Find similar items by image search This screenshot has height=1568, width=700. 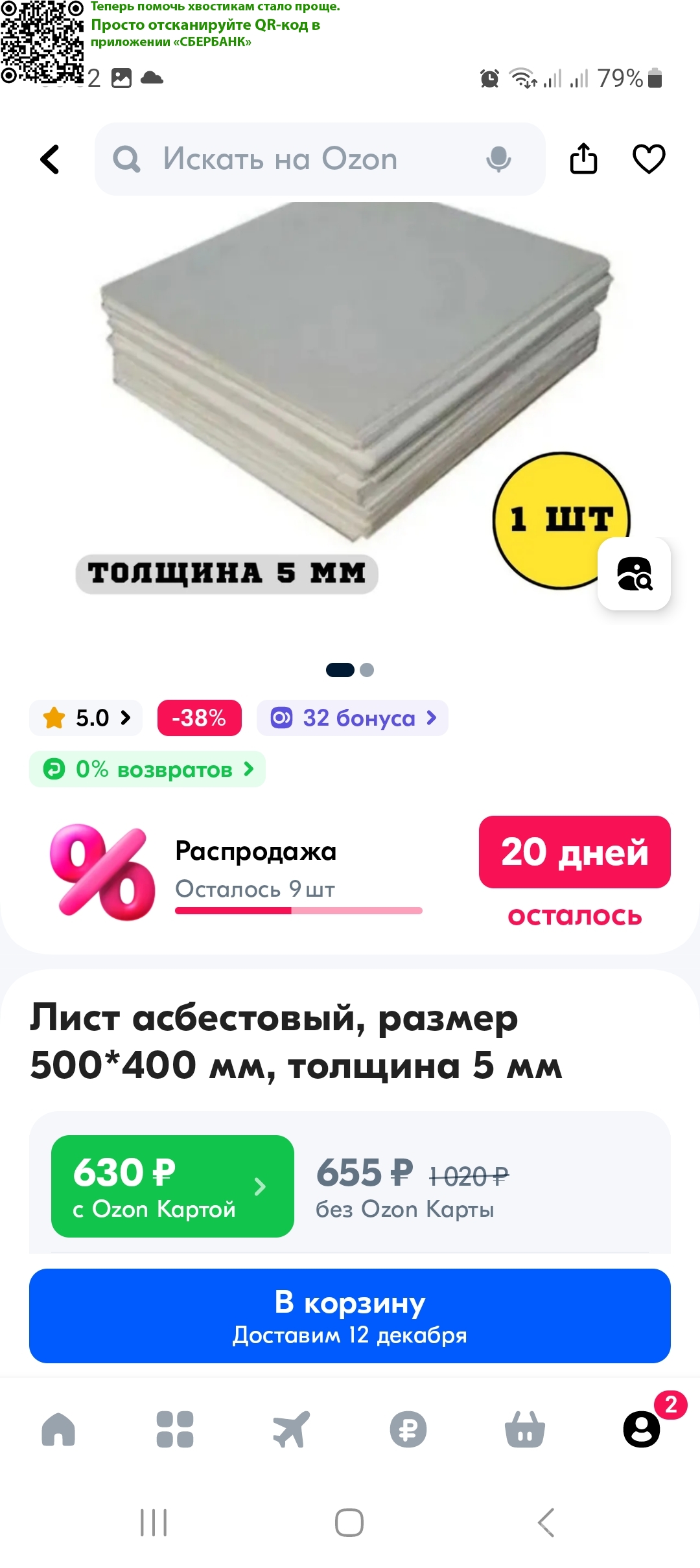tap(634, 574)
